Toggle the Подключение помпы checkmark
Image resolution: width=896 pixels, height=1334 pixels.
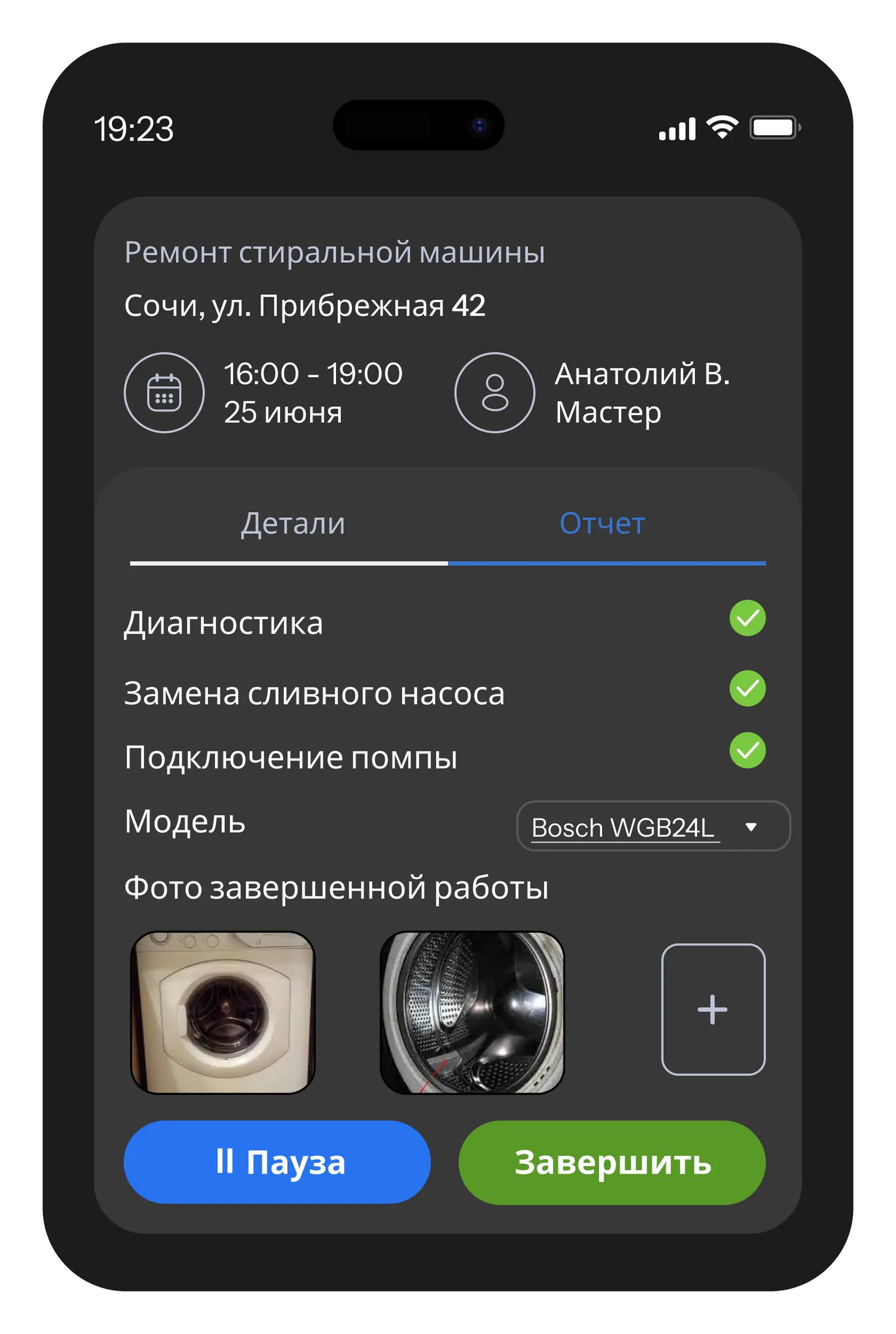(747, 750)
